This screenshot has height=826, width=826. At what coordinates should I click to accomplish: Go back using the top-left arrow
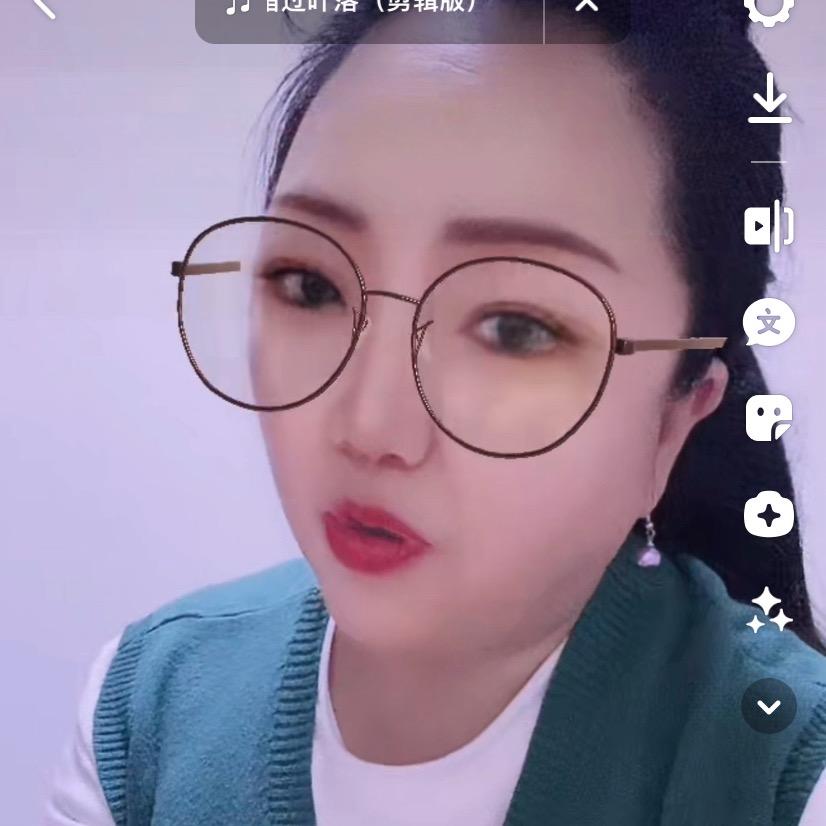click(42, 8)
